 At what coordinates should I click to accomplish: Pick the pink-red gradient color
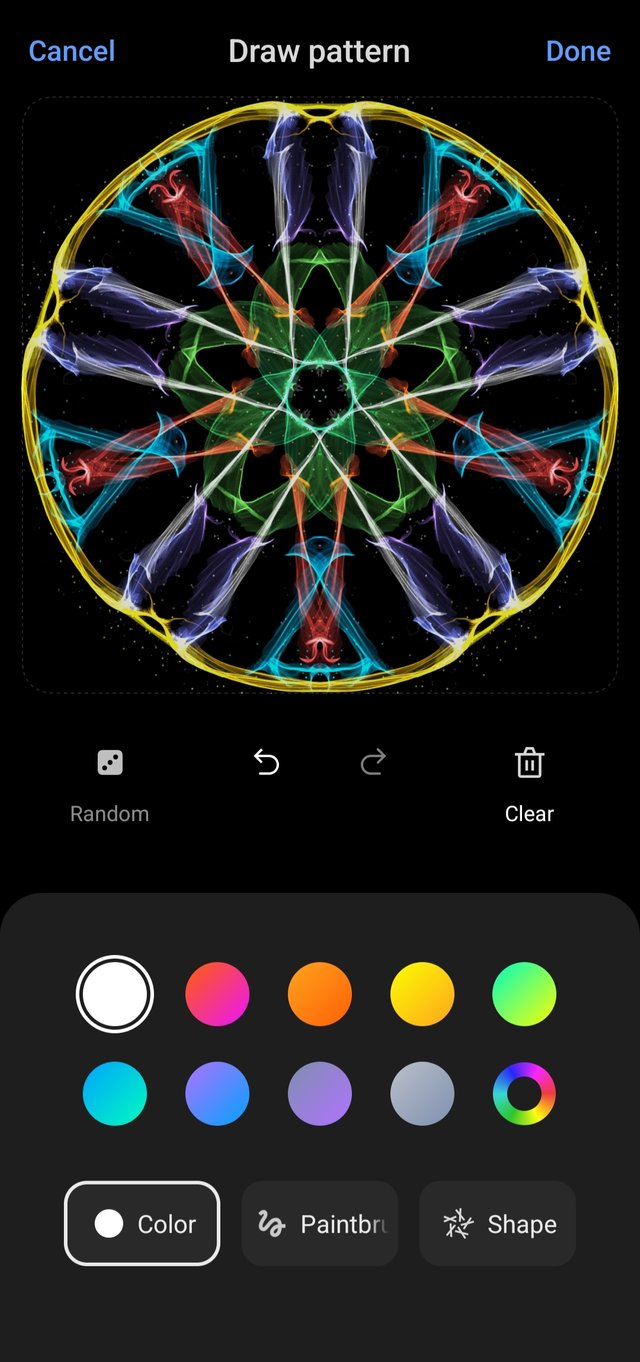(217, 994)
